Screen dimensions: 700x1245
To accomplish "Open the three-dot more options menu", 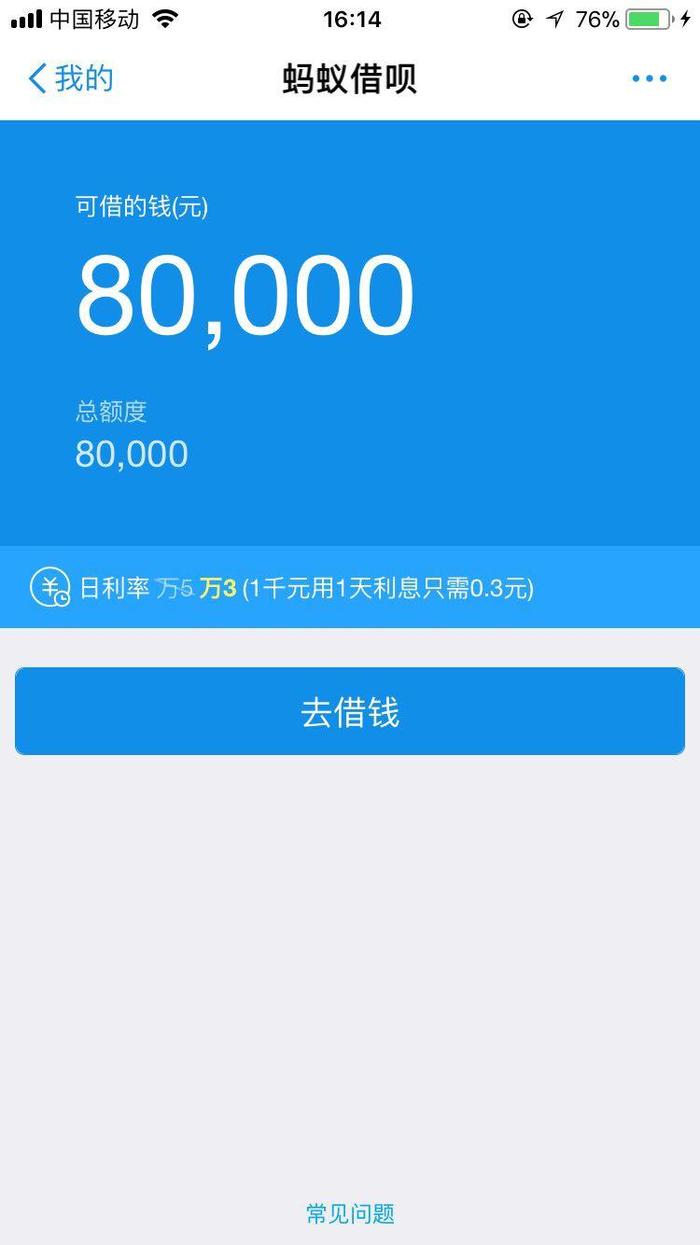I will [649, 79].
